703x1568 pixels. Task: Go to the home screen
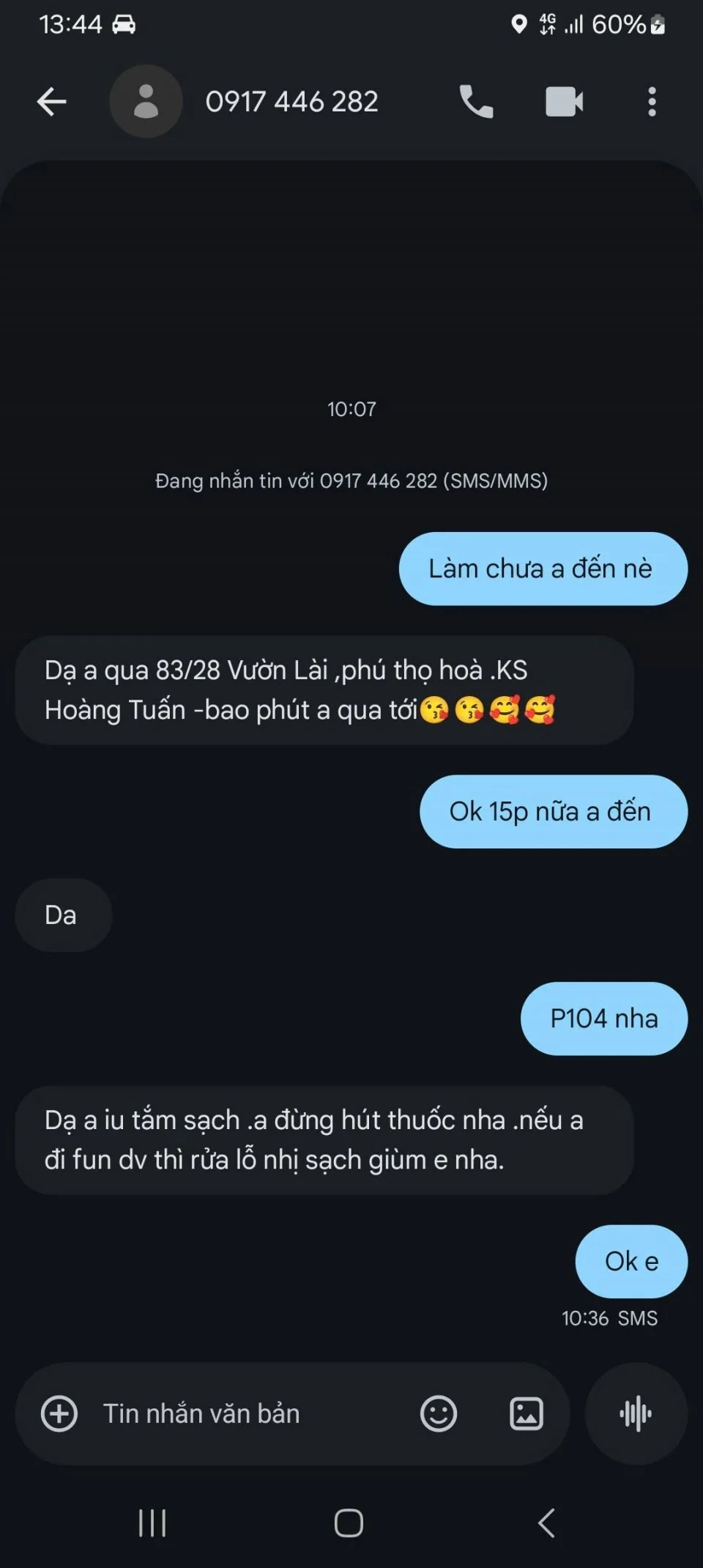[x=349, y=1523]
